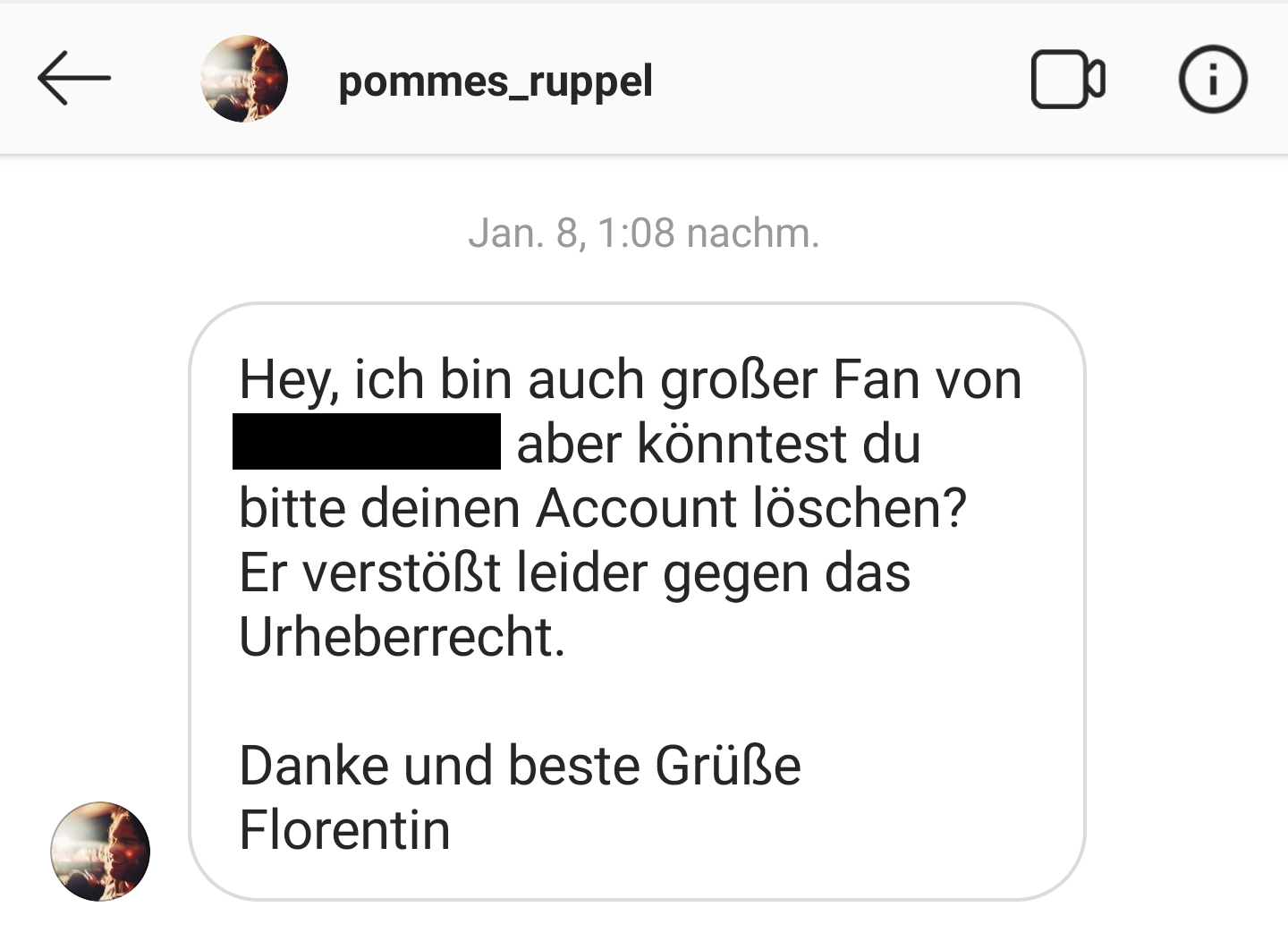The height and width of the screenshot is (941, 1288).
Task: Go back with the arrow icon
Action: [73, 79]
